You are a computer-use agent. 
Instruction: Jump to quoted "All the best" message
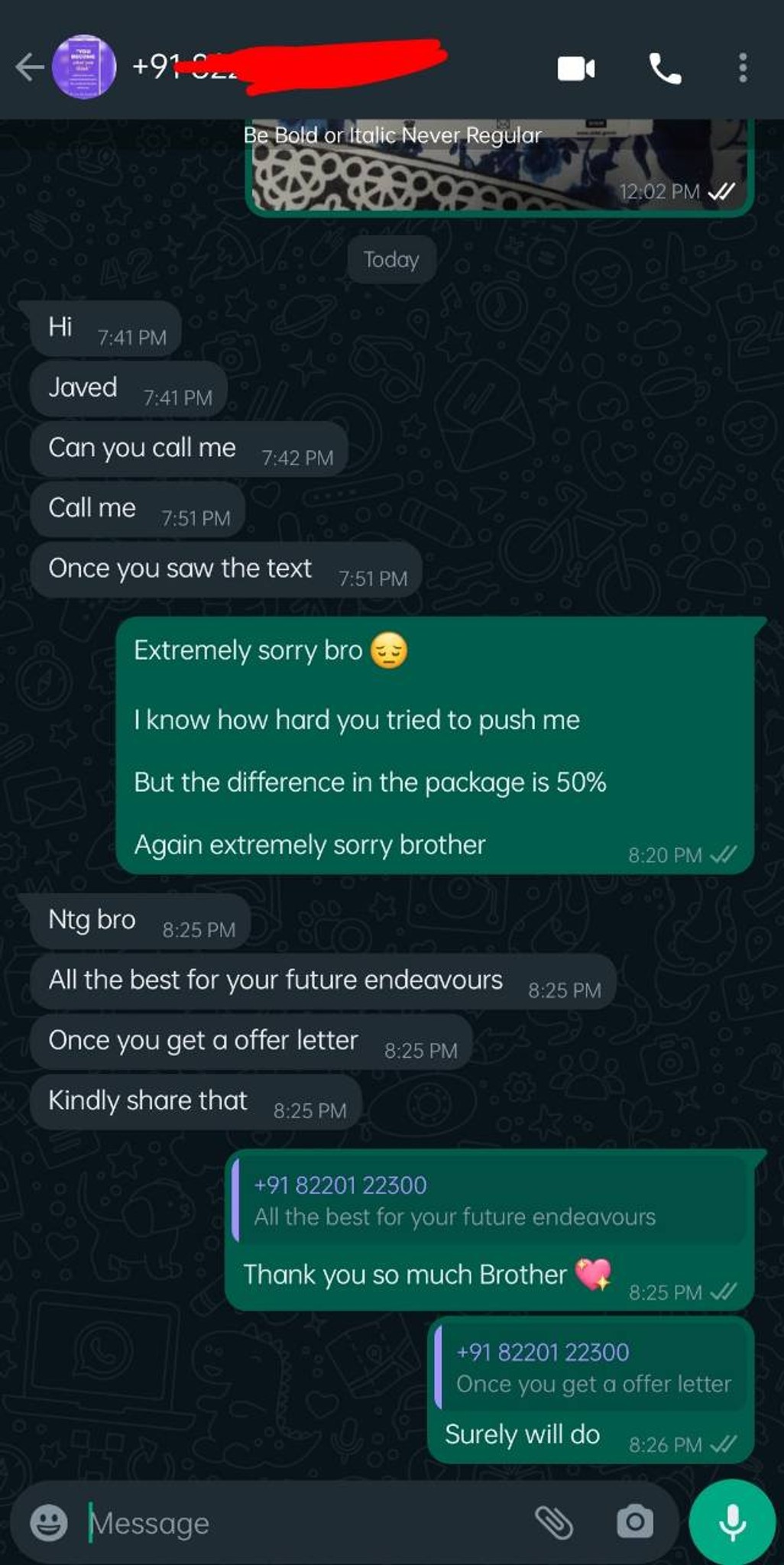tap(489, 1201)
